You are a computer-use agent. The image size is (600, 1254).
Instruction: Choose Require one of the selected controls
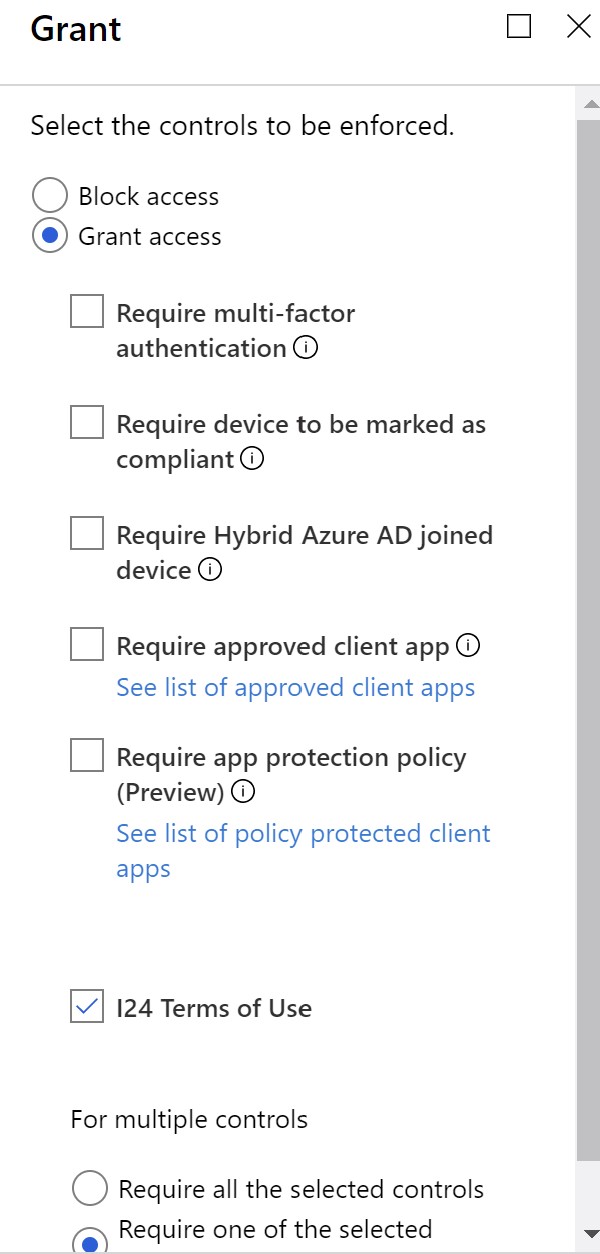pos(90,1241)
